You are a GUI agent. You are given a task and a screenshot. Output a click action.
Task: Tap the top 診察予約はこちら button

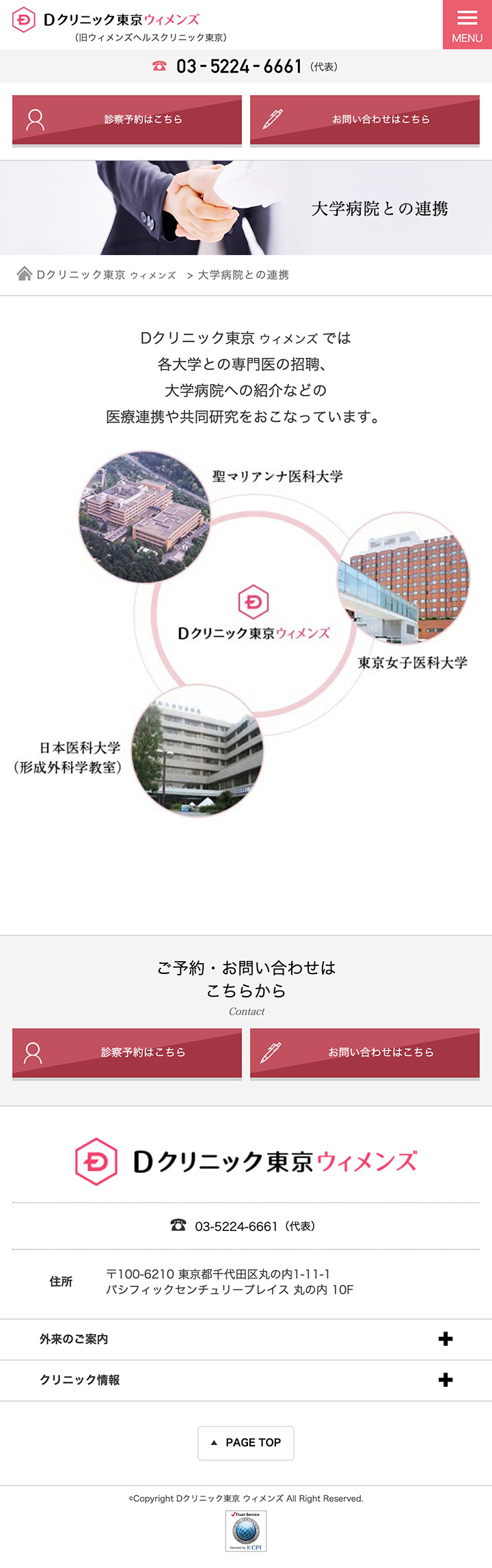127,120
